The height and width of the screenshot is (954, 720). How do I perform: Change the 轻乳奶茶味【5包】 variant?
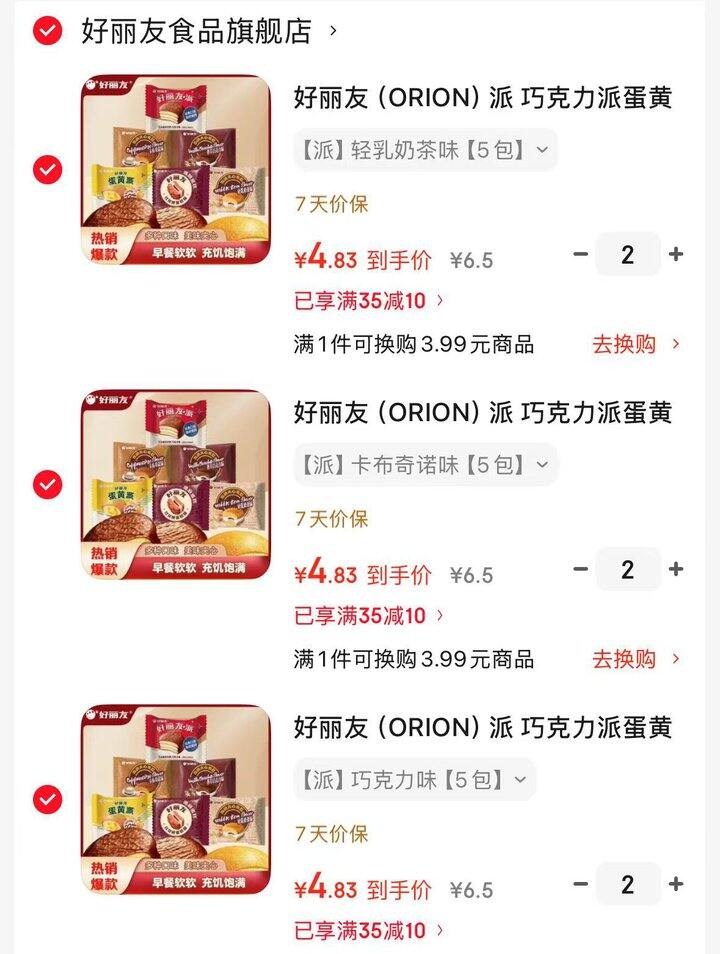point(424,150)
